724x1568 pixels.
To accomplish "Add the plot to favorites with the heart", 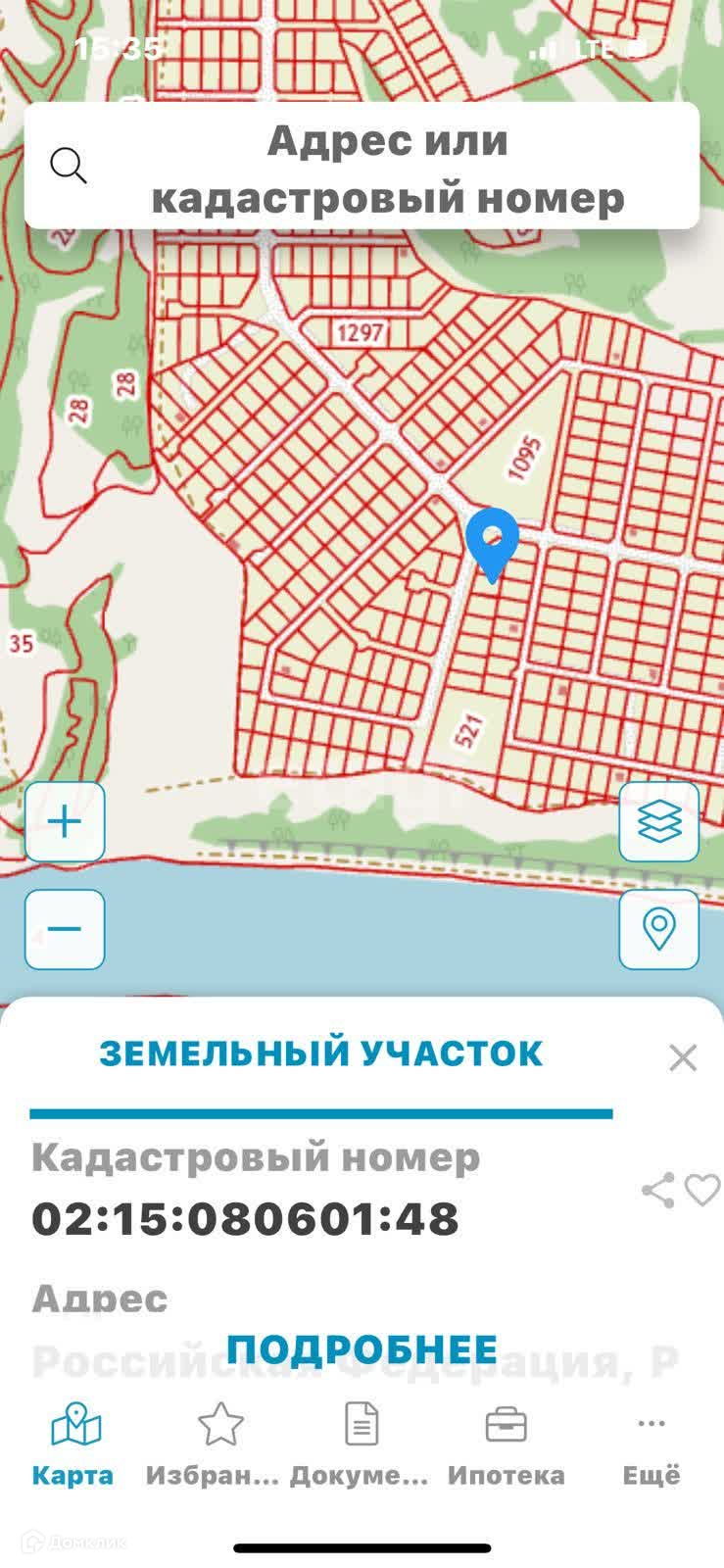I will coord(702,1190).
